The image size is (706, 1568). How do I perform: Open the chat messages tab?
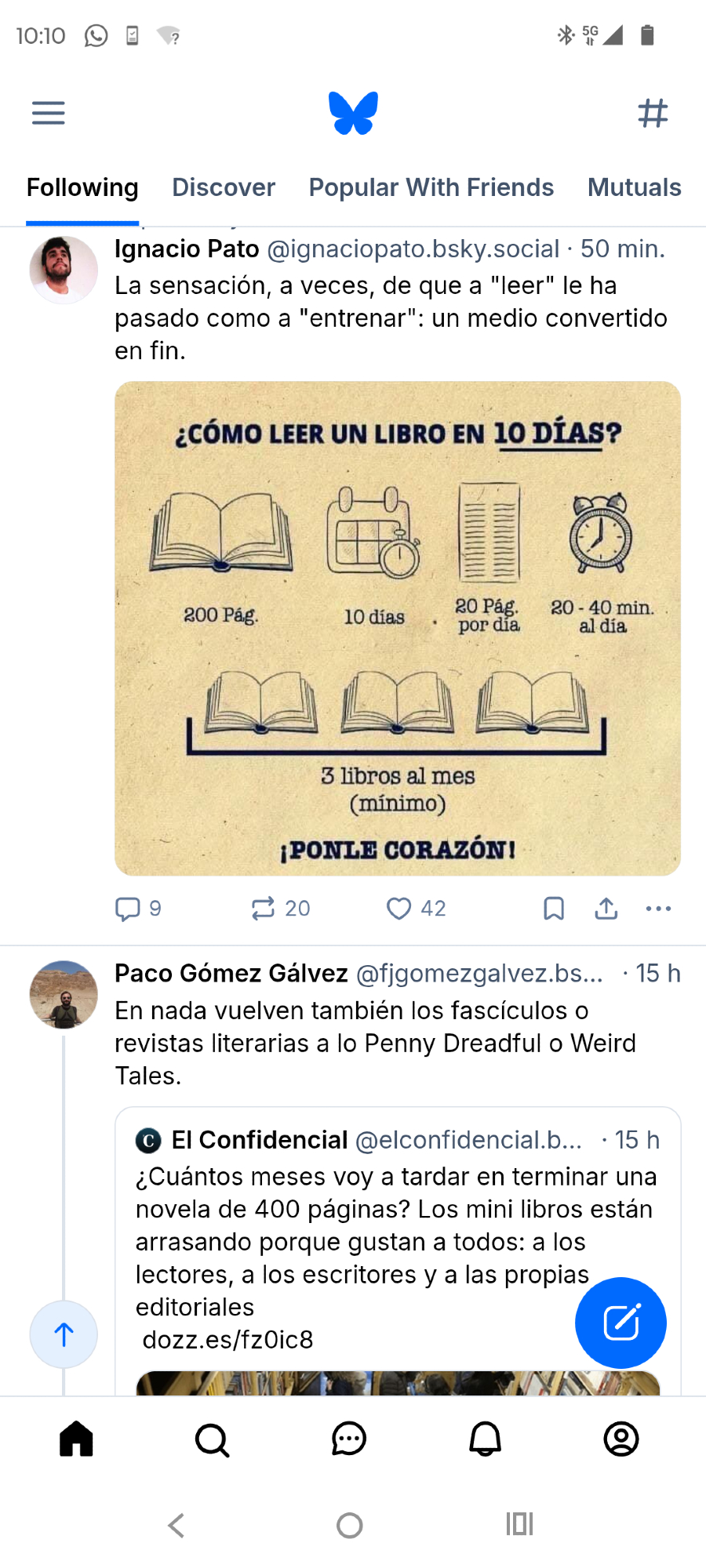[349, 1439]
